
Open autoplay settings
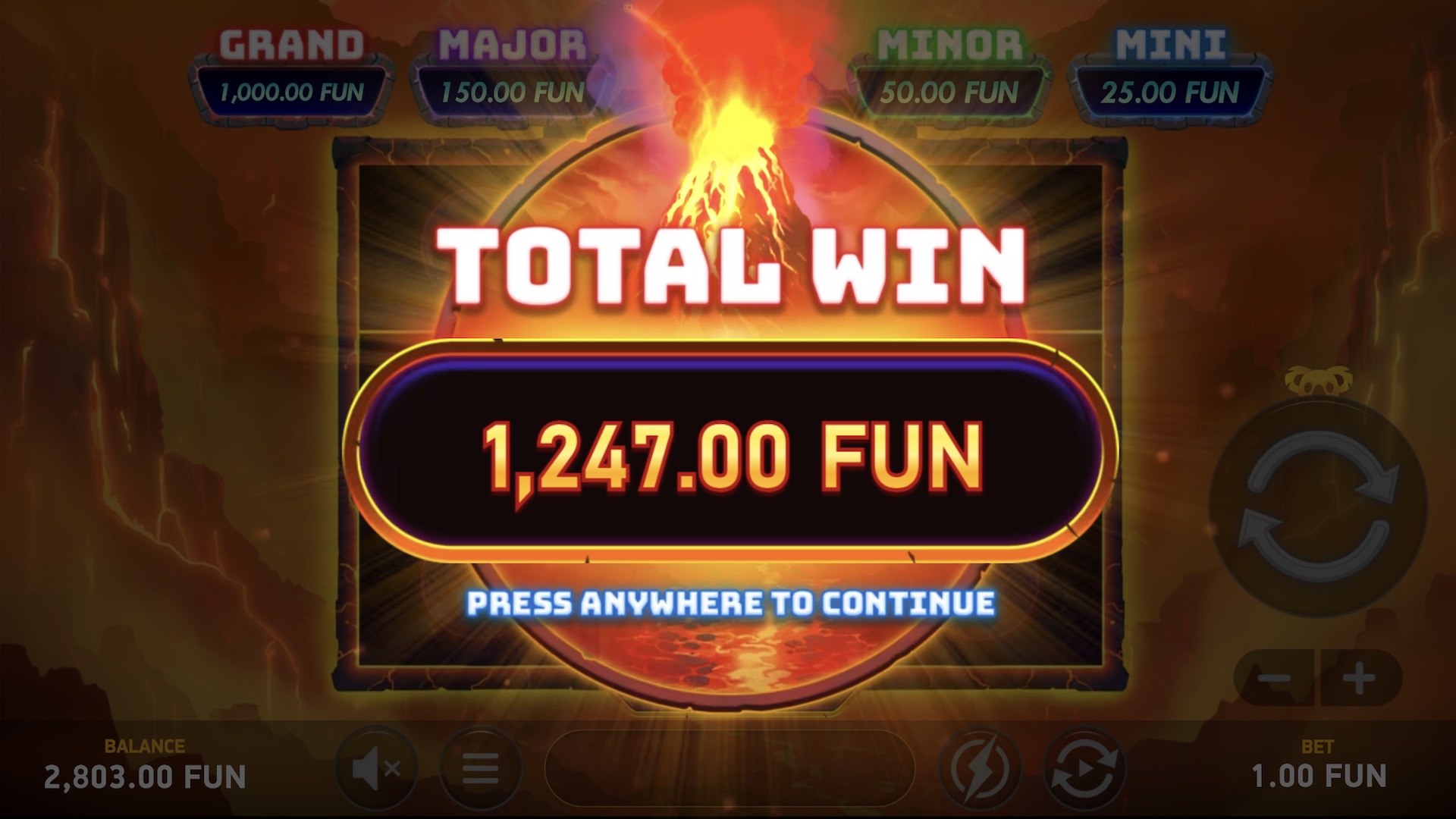coord(1084,769)
